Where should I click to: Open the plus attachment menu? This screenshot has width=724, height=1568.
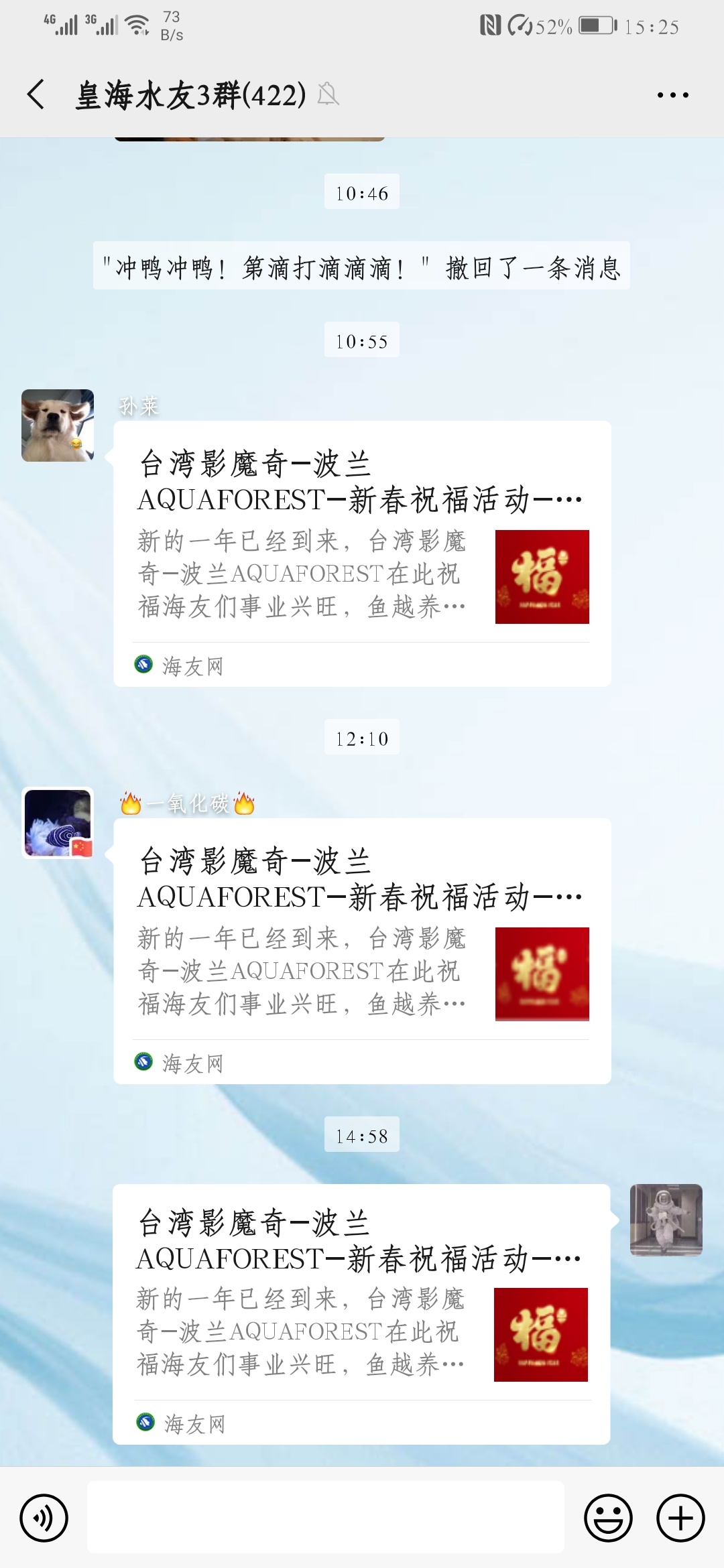point(680,1518)
